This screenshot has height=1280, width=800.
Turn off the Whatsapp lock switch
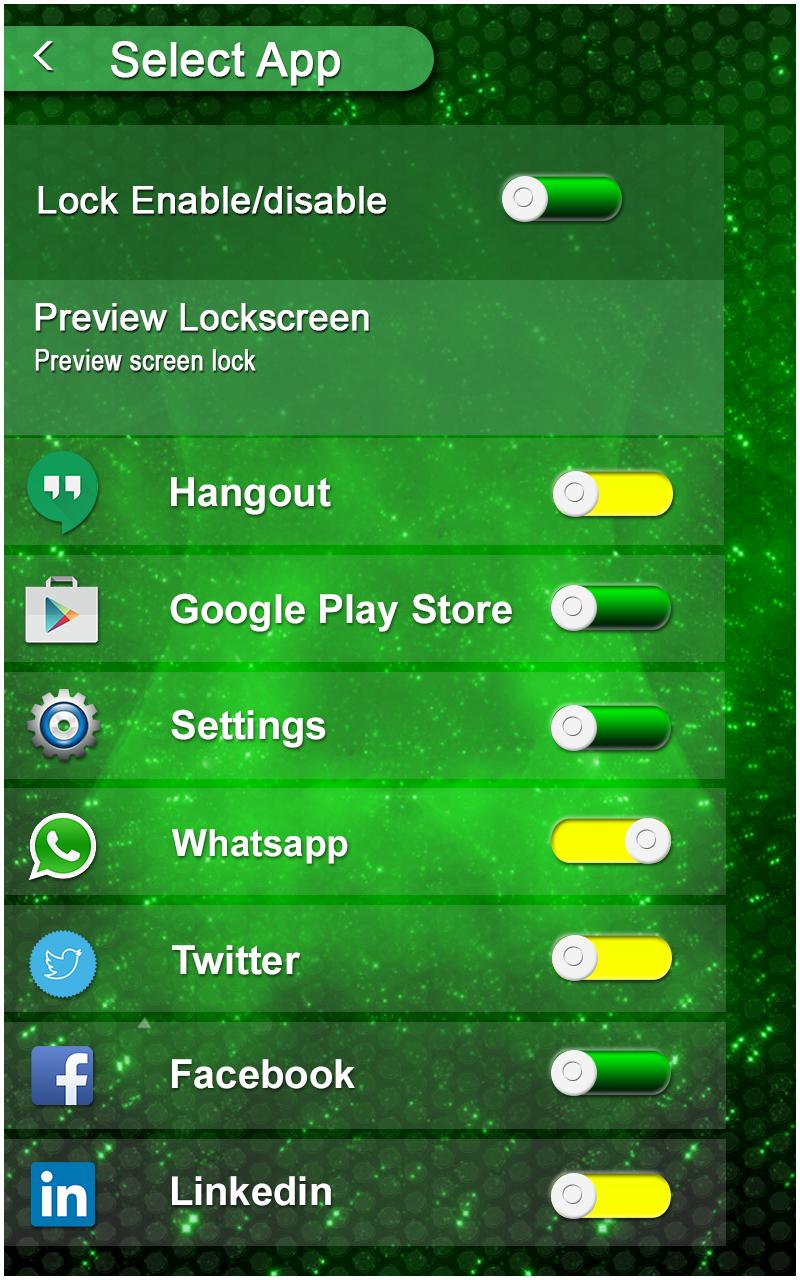[612, 843]
